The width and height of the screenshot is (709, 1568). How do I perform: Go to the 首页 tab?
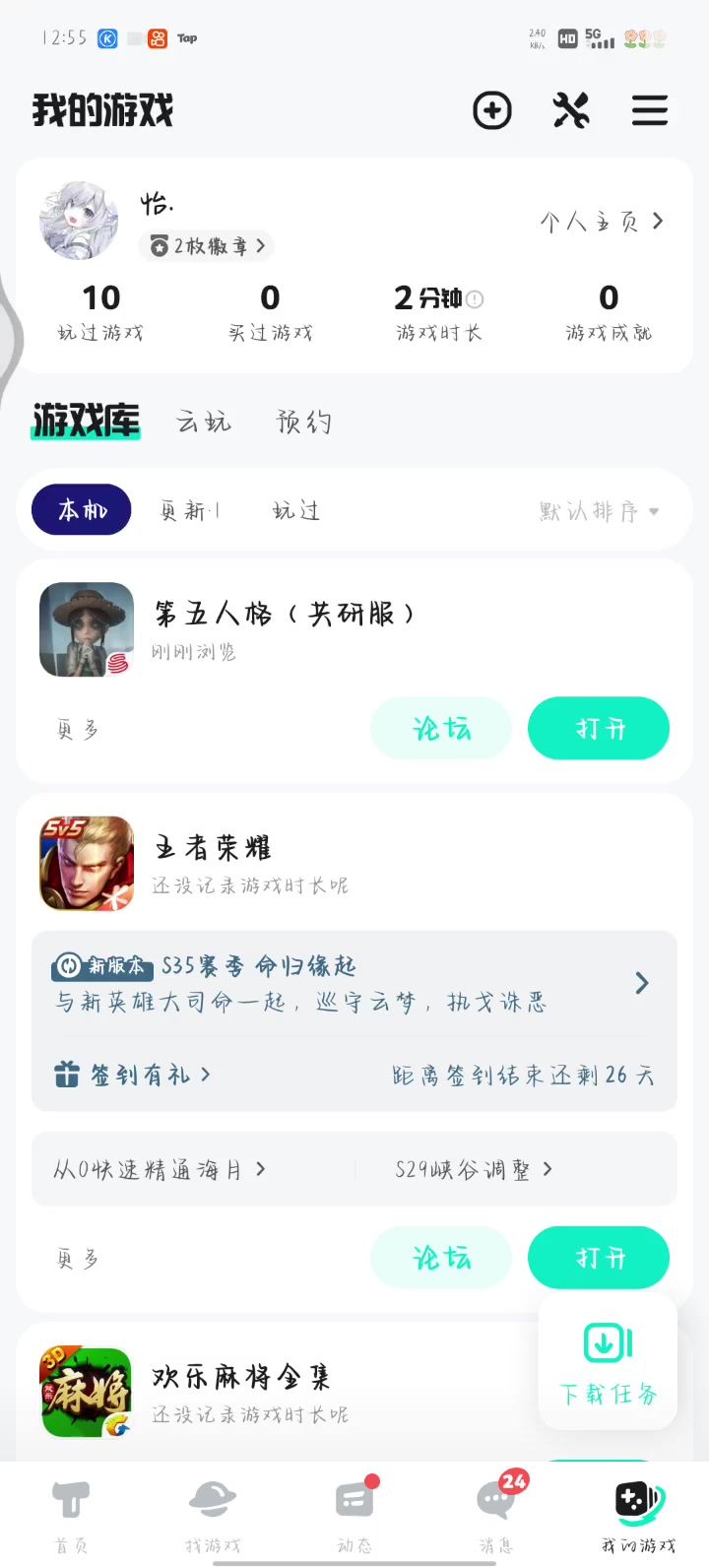71,1514
